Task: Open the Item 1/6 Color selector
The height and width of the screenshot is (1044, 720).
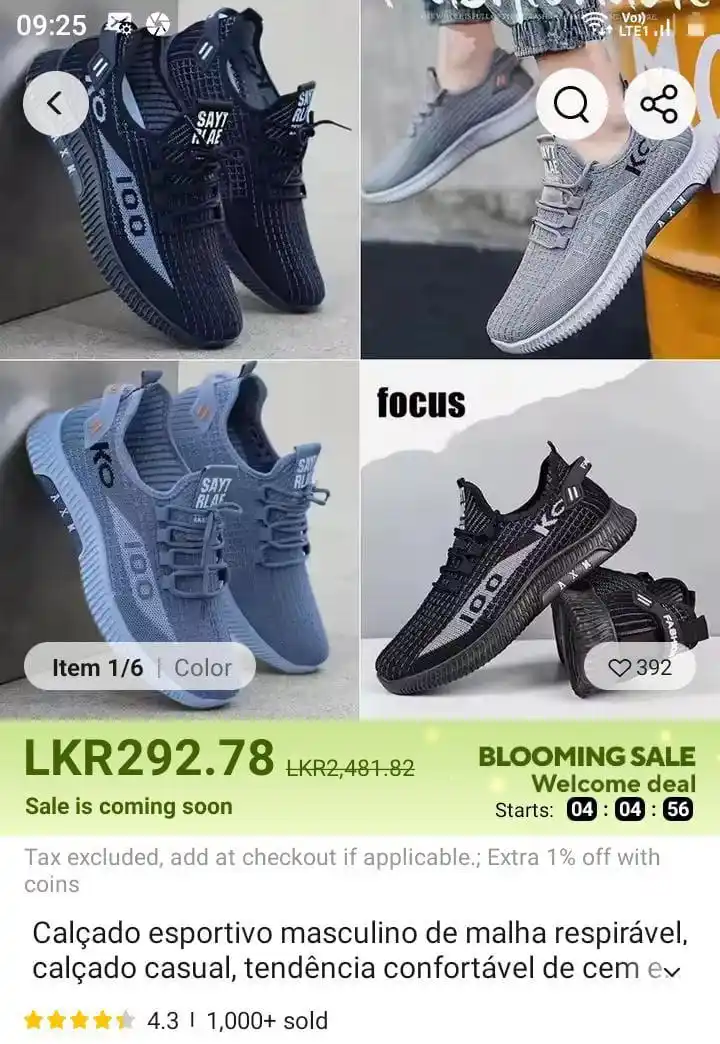Action: point(140,668)
